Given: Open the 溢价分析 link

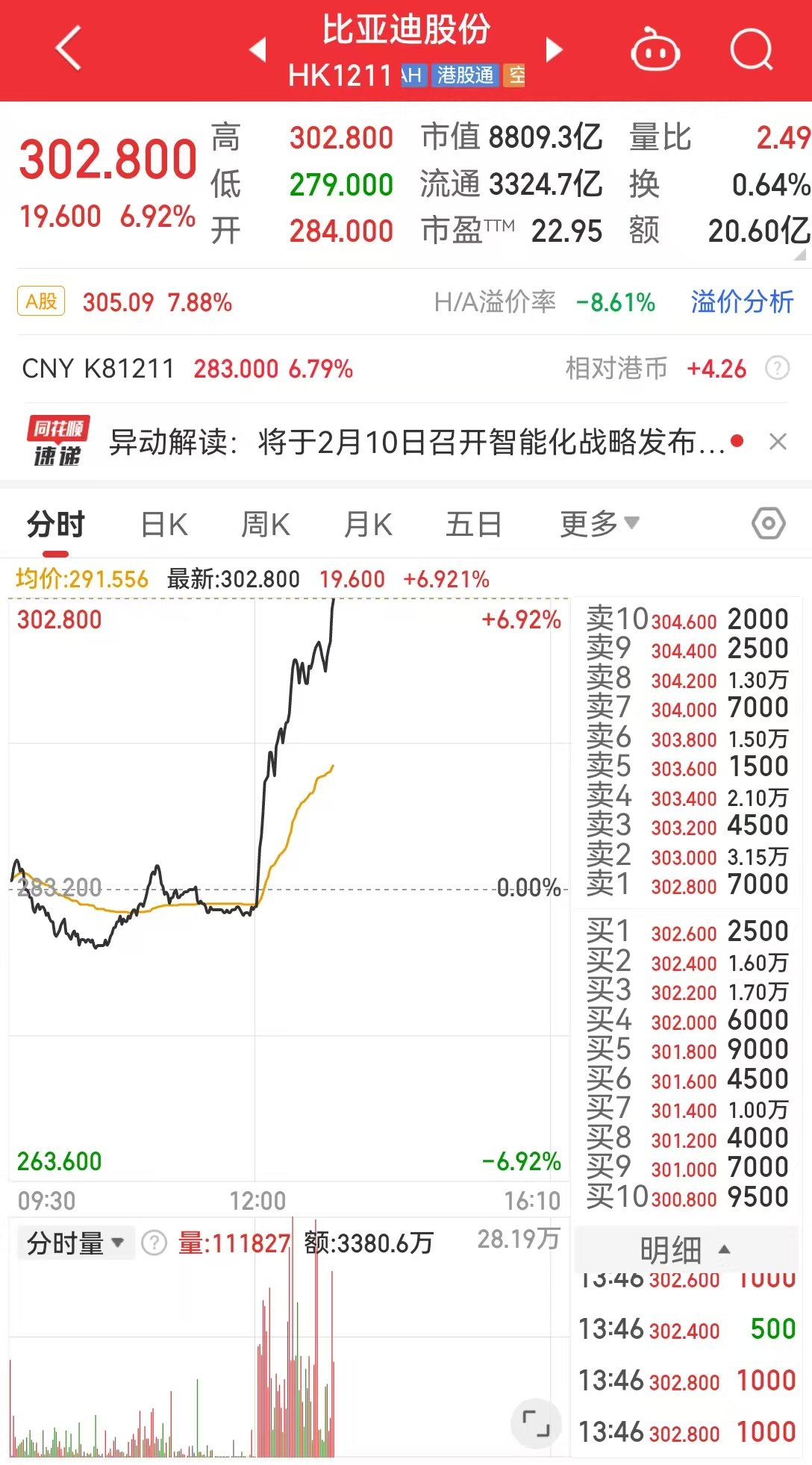Looking at the screenshot, I should (x=741, y=302).
